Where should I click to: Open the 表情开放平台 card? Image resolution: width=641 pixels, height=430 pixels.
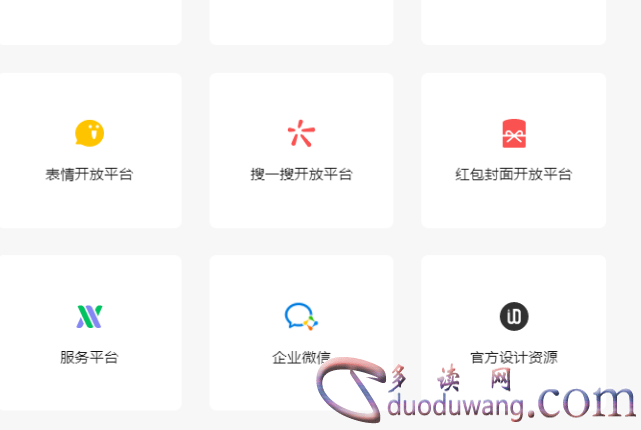(89, 151)
